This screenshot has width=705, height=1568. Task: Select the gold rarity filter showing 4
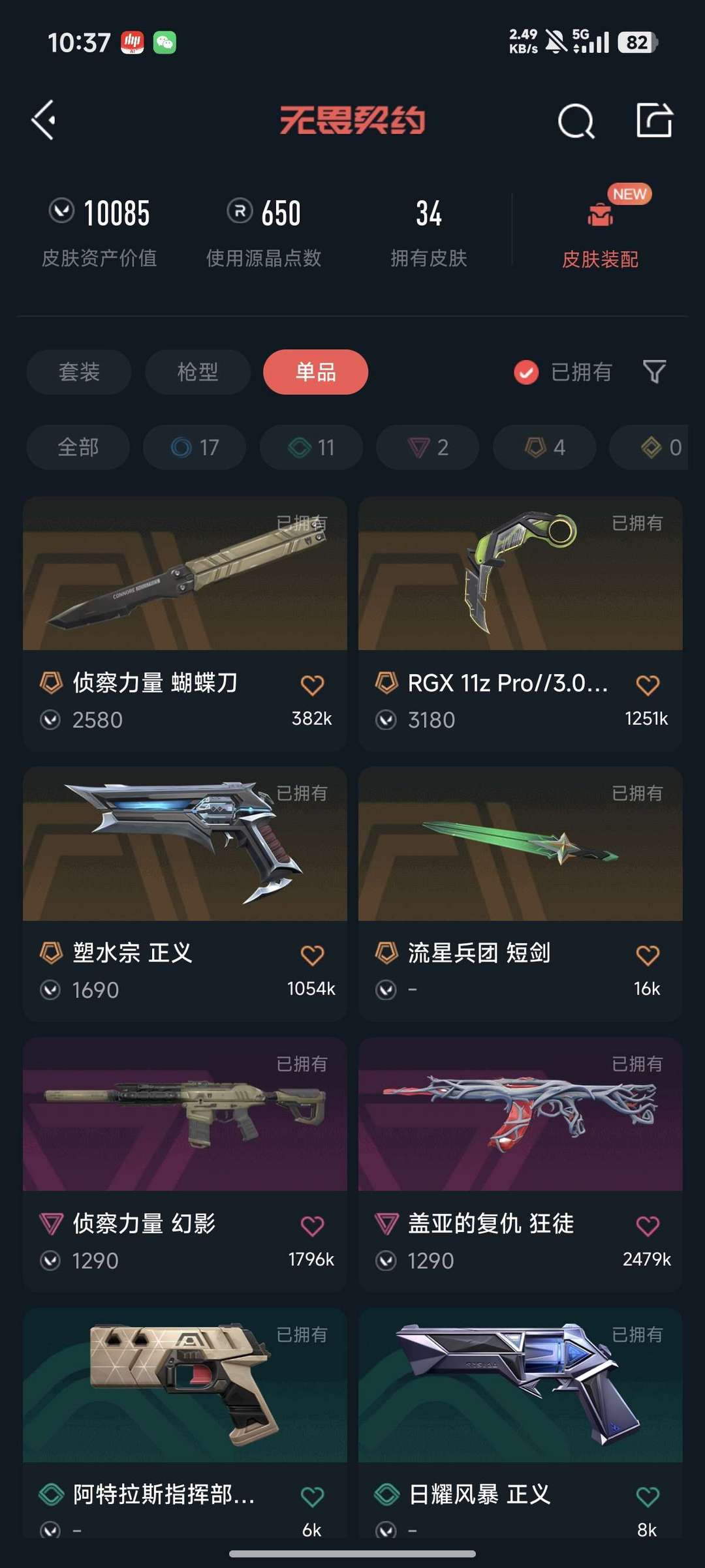(x=543, y=448)
